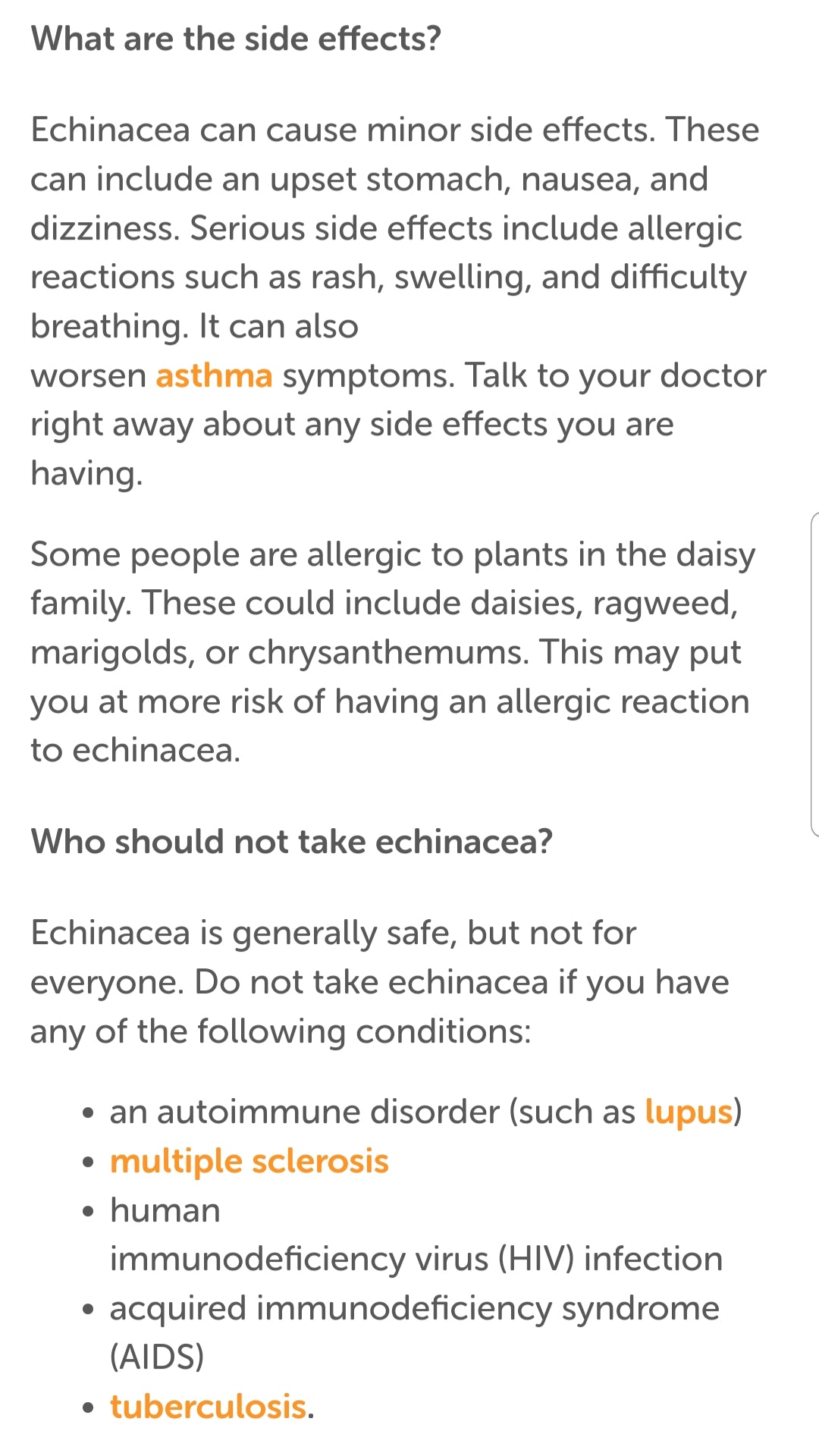Open the asthma link

[214, 375]
